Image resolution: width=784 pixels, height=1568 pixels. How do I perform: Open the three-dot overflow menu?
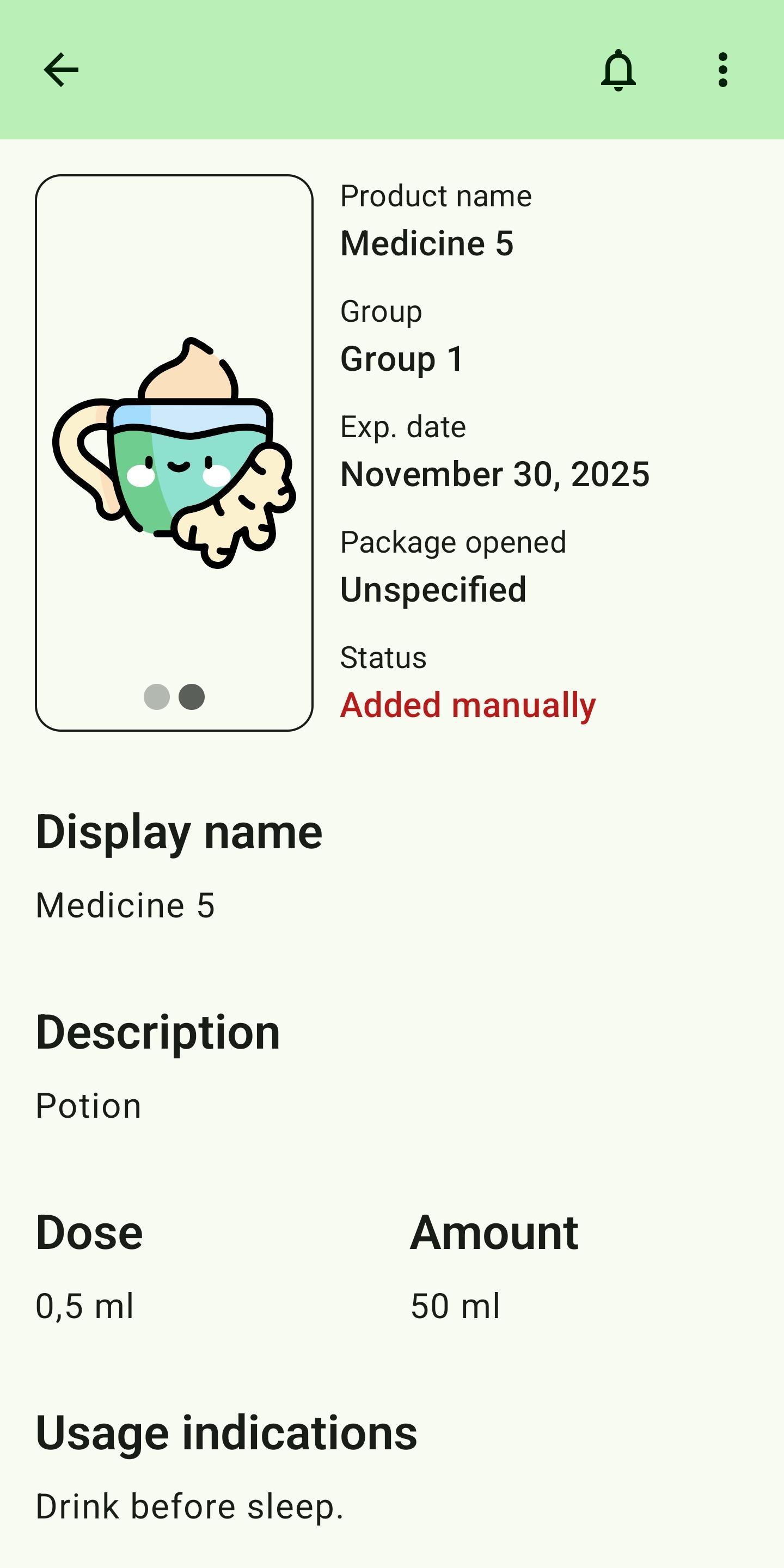click(x=722, y=70)
